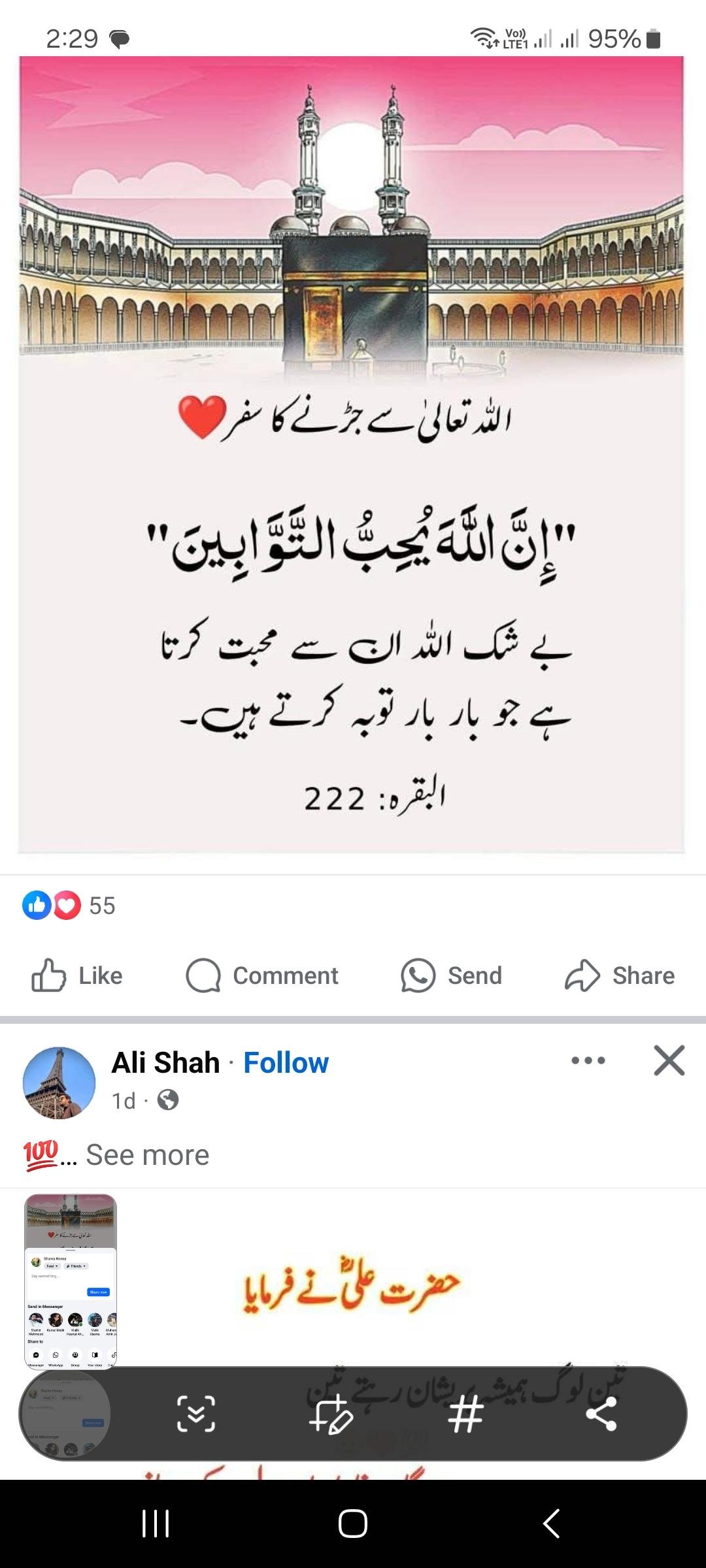
Task: Follow Ali Shah
Action: pyautogui.click(x=286, y=1063)
